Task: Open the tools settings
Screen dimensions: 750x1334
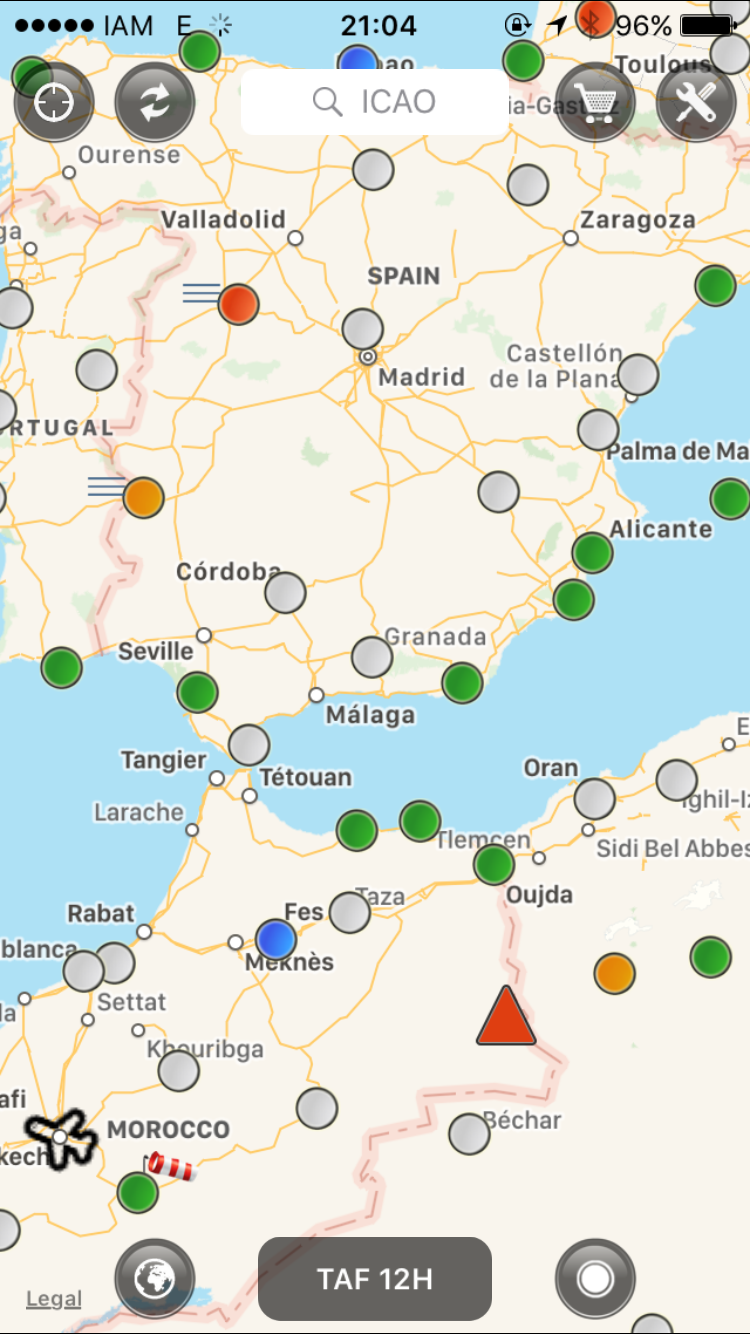Action: 696,102
